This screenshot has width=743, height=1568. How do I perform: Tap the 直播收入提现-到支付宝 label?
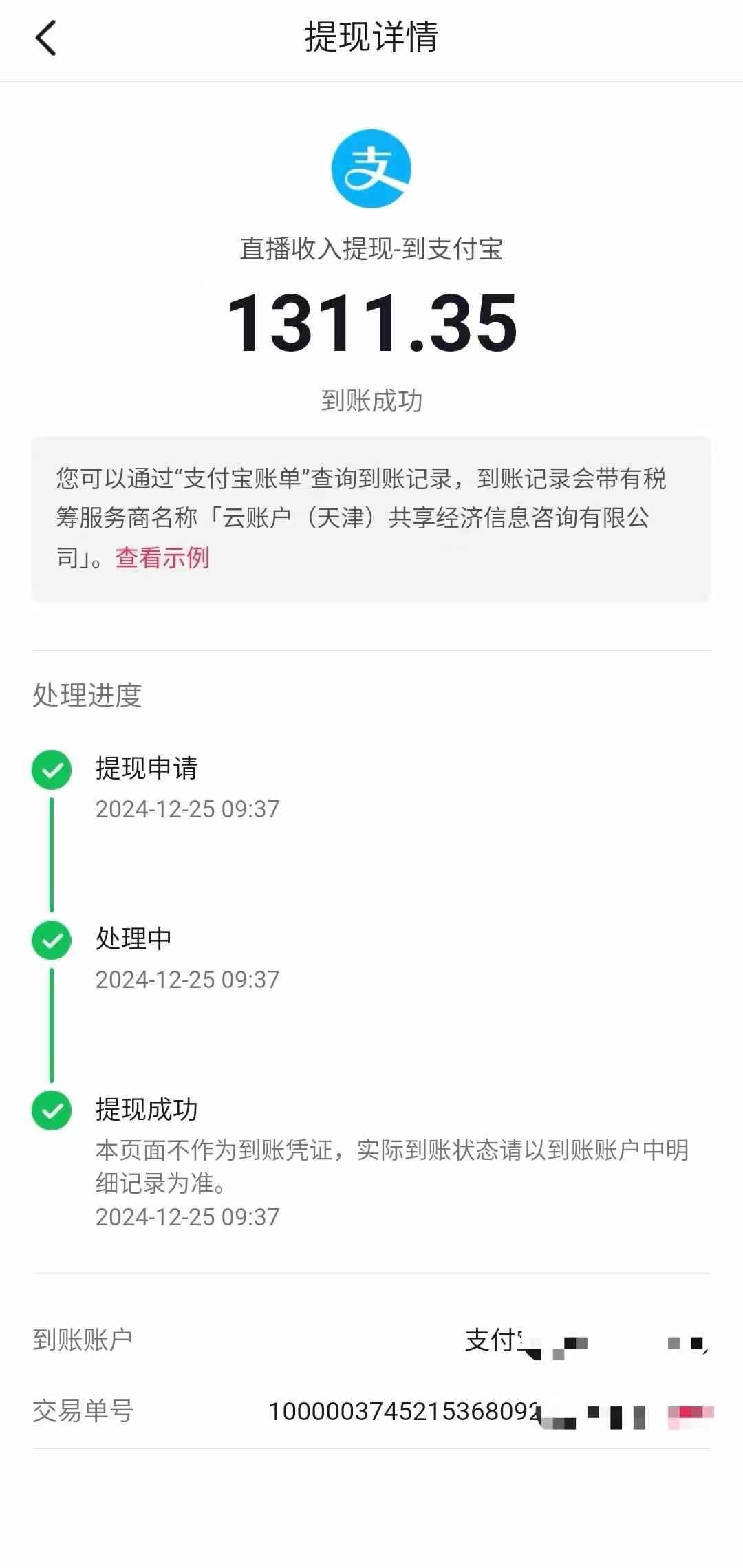coord(371,250)
